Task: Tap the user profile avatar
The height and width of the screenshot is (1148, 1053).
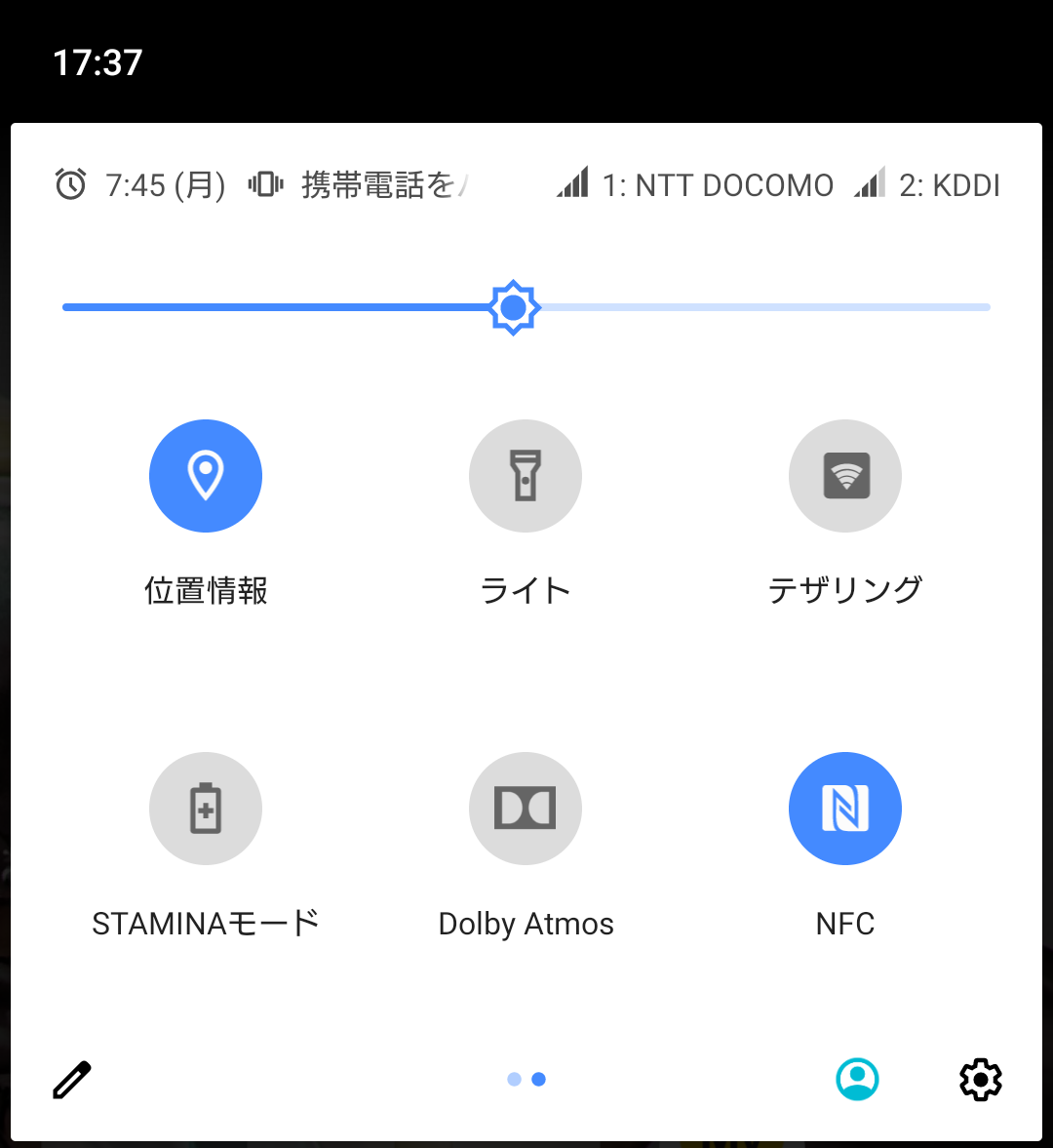Action: pyautogui.click(x=857, y=1079)
